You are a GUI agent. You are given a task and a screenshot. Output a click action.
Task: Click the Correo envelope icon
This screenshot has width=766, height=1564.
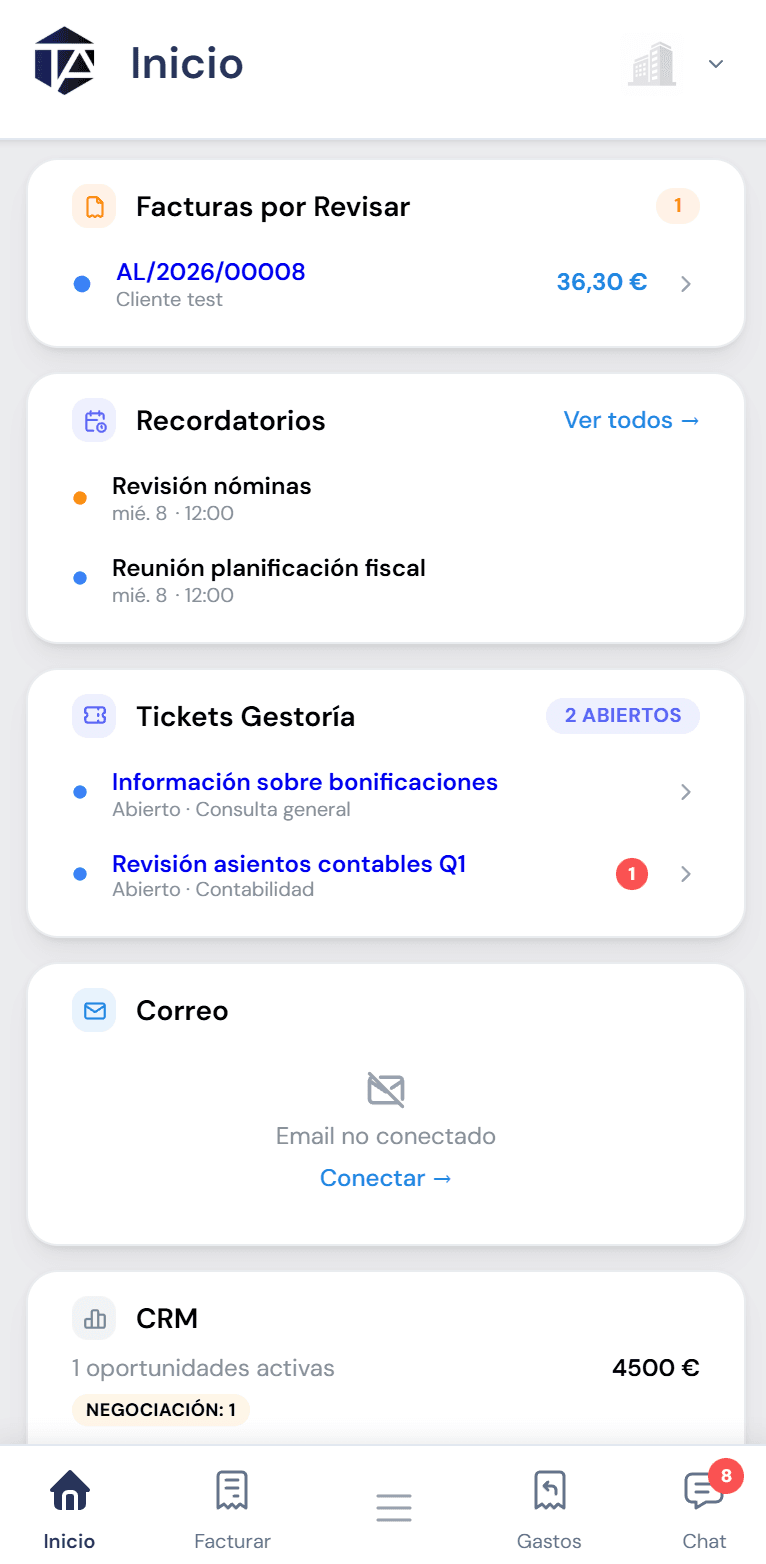click(94, 1010)
